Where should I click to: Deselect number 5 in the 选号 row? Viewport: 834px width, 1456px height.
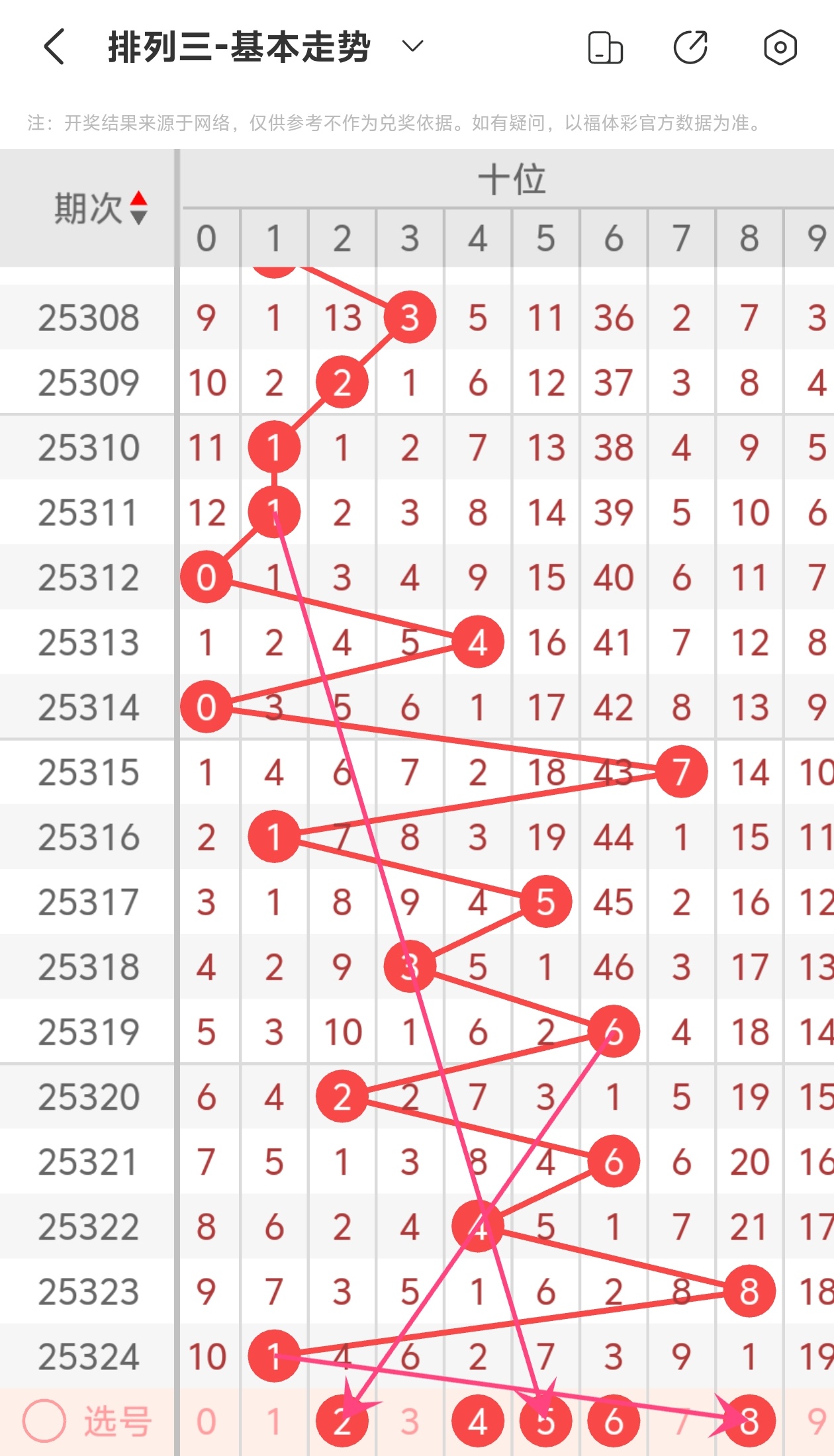545,1422
